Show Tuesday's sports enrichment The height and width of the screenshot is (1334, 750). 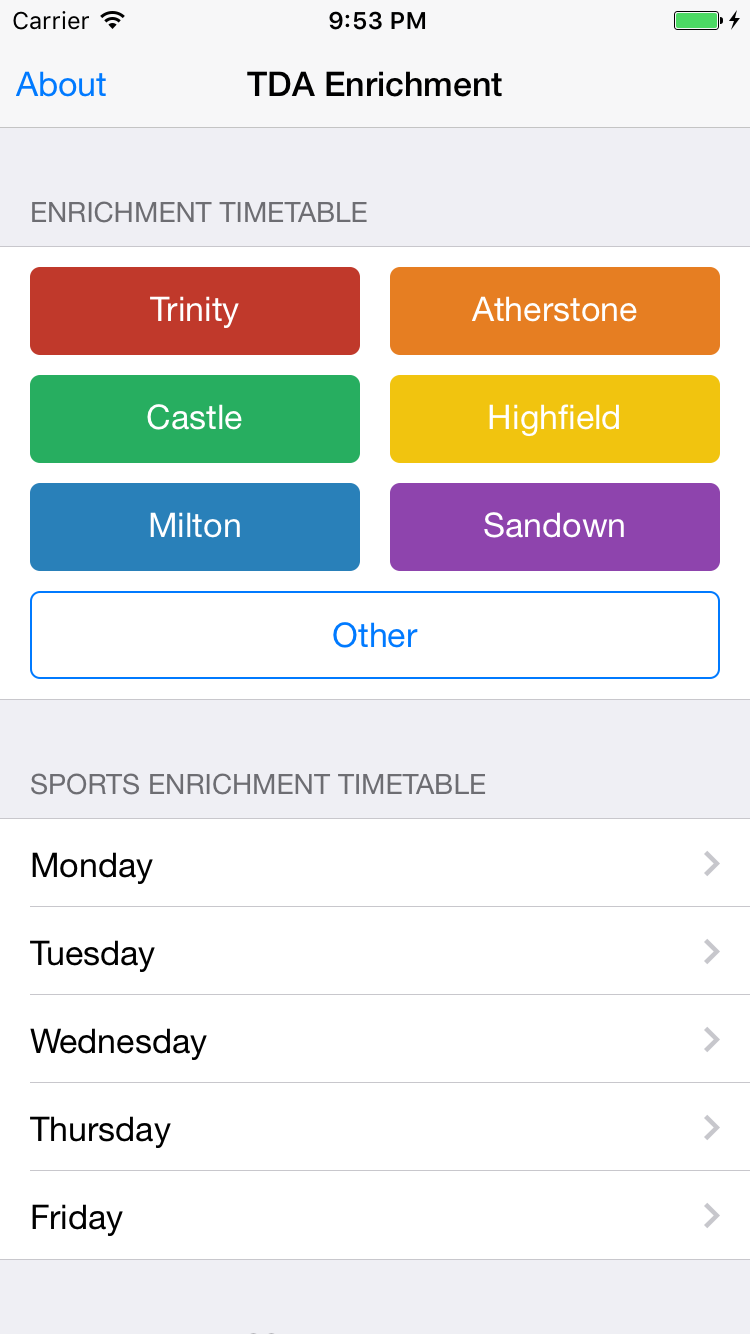point(375,951)
